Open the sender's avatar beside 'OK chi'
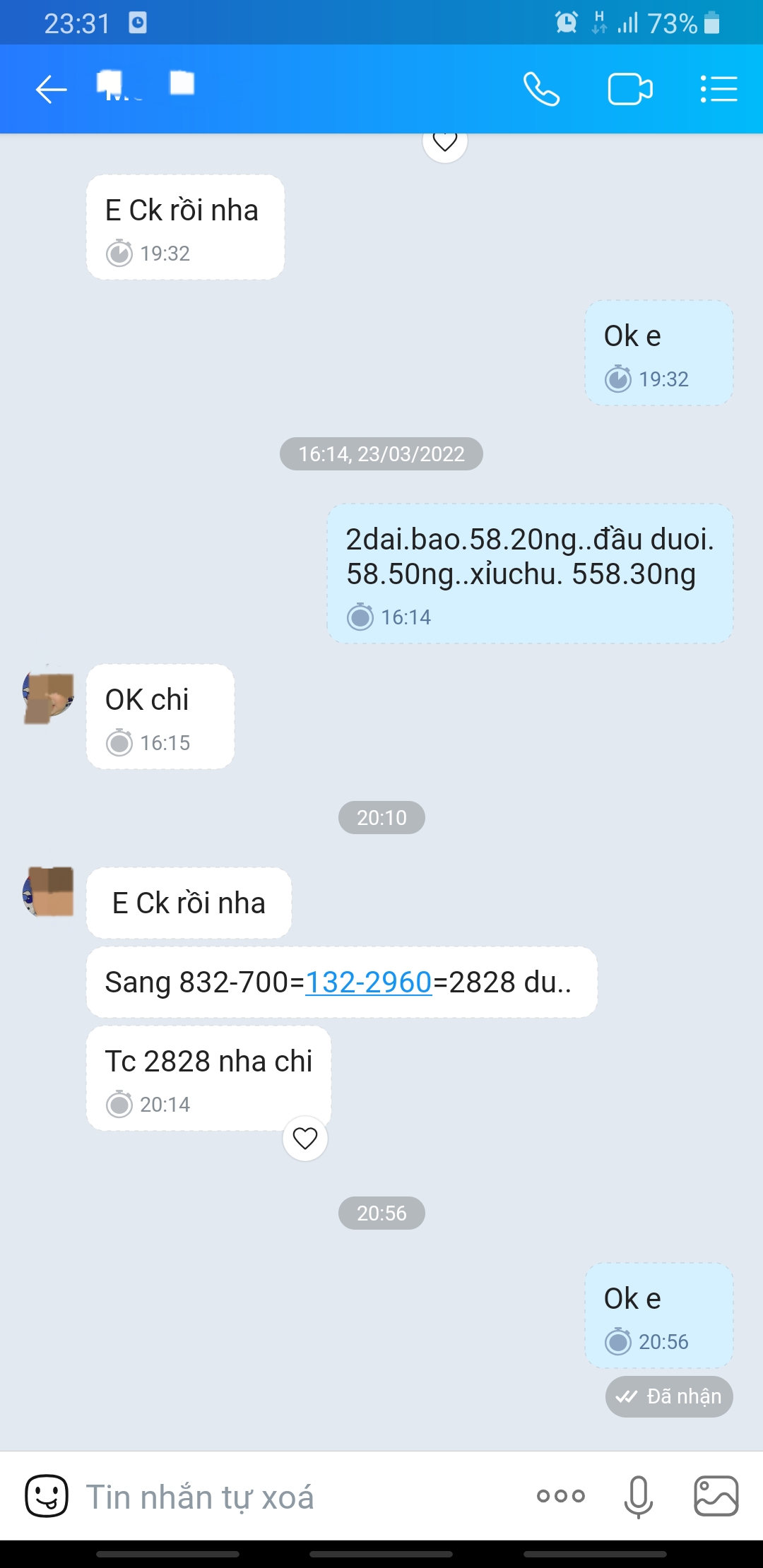 (49, 696)
